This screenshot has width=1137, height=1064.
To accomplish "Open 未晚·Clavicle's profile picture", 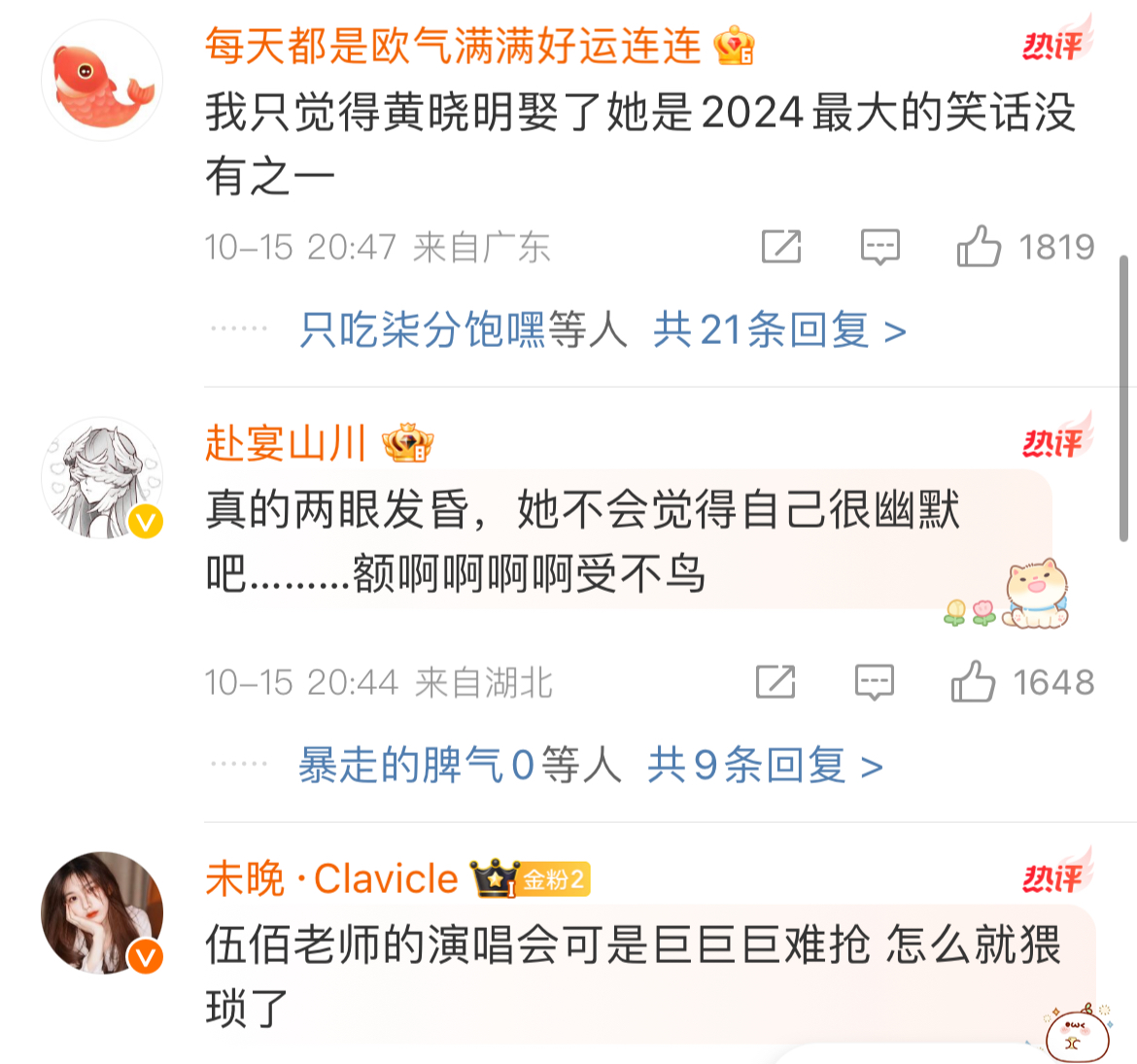I will (x=102, y=913).
